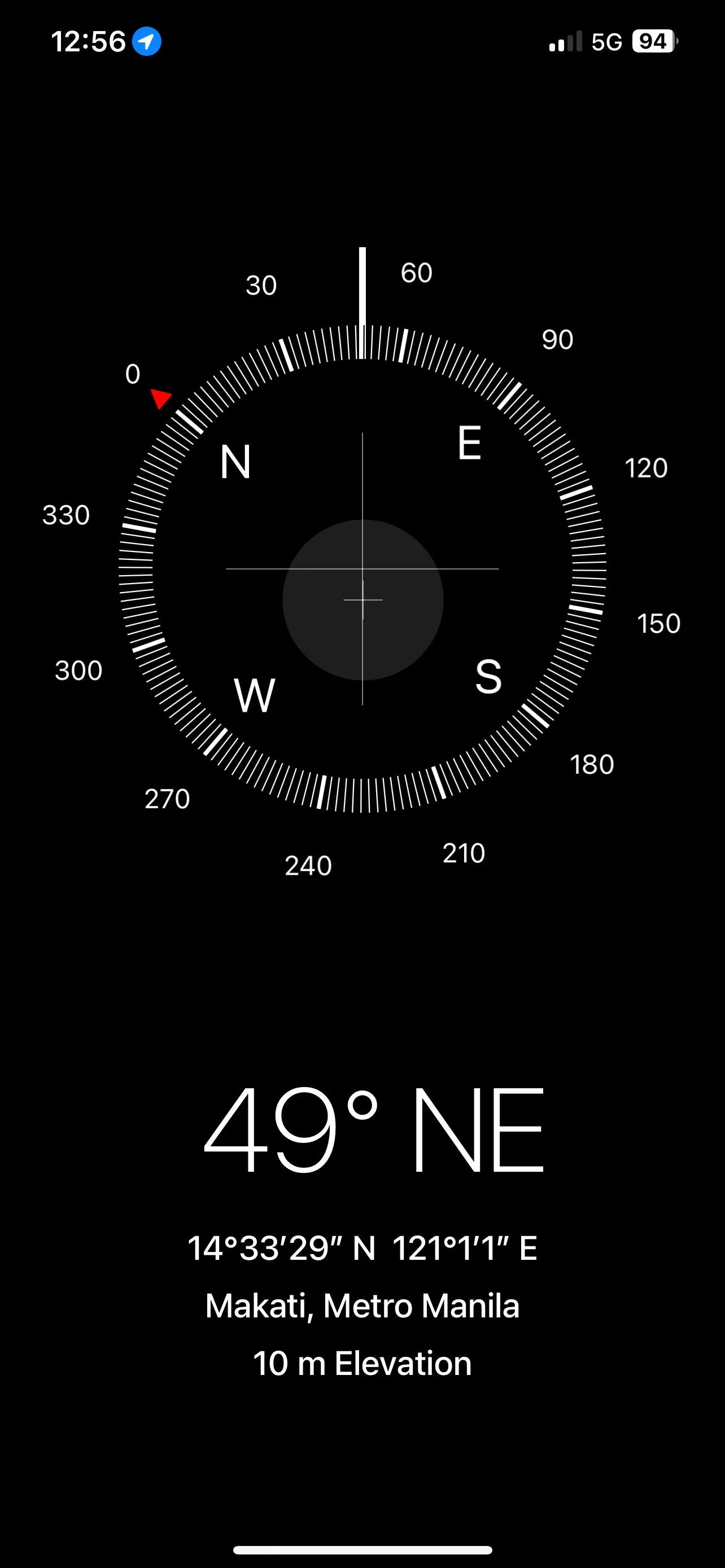Viewport: 725px width, 1568px height.
Task: Open the coordinates 14°33′29″ N in Maps
Action: point(362,1249)
